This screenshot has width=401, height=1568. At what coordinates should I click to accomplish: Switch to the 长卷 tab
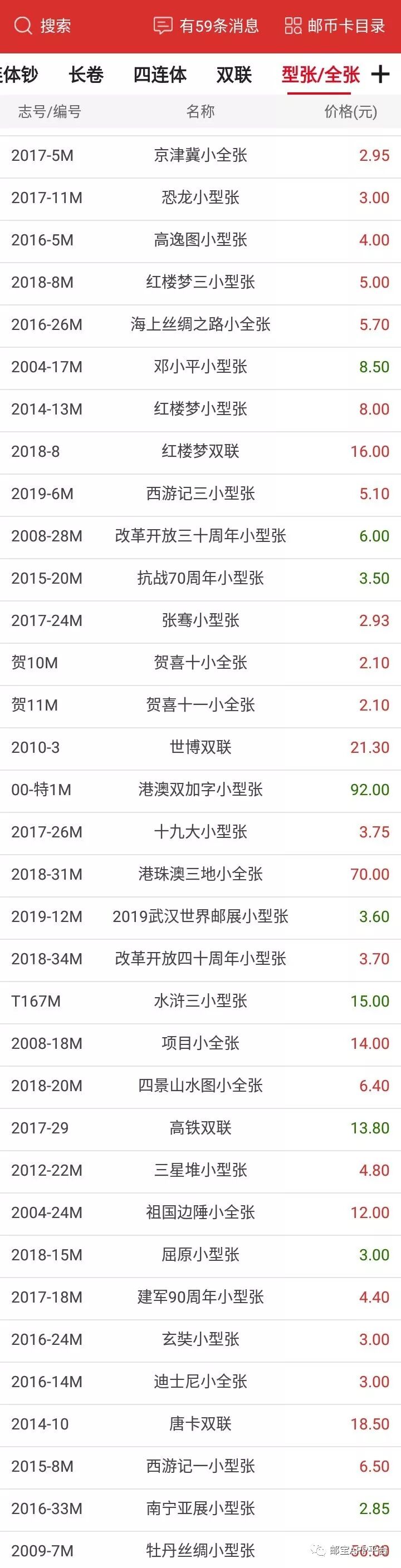click(86, 75)
